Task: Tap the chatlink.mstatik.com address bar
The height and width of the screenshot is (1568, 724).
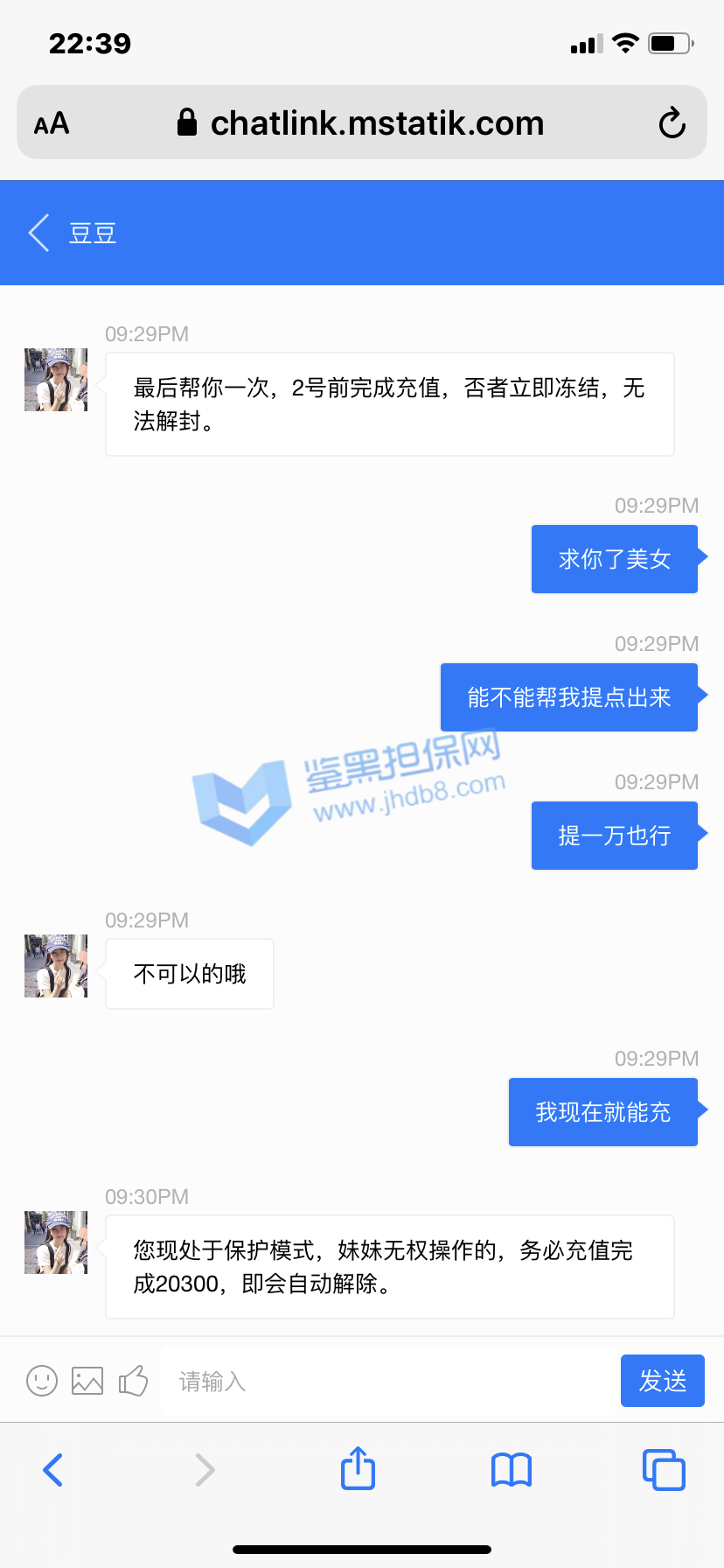Action: (360, 123)
